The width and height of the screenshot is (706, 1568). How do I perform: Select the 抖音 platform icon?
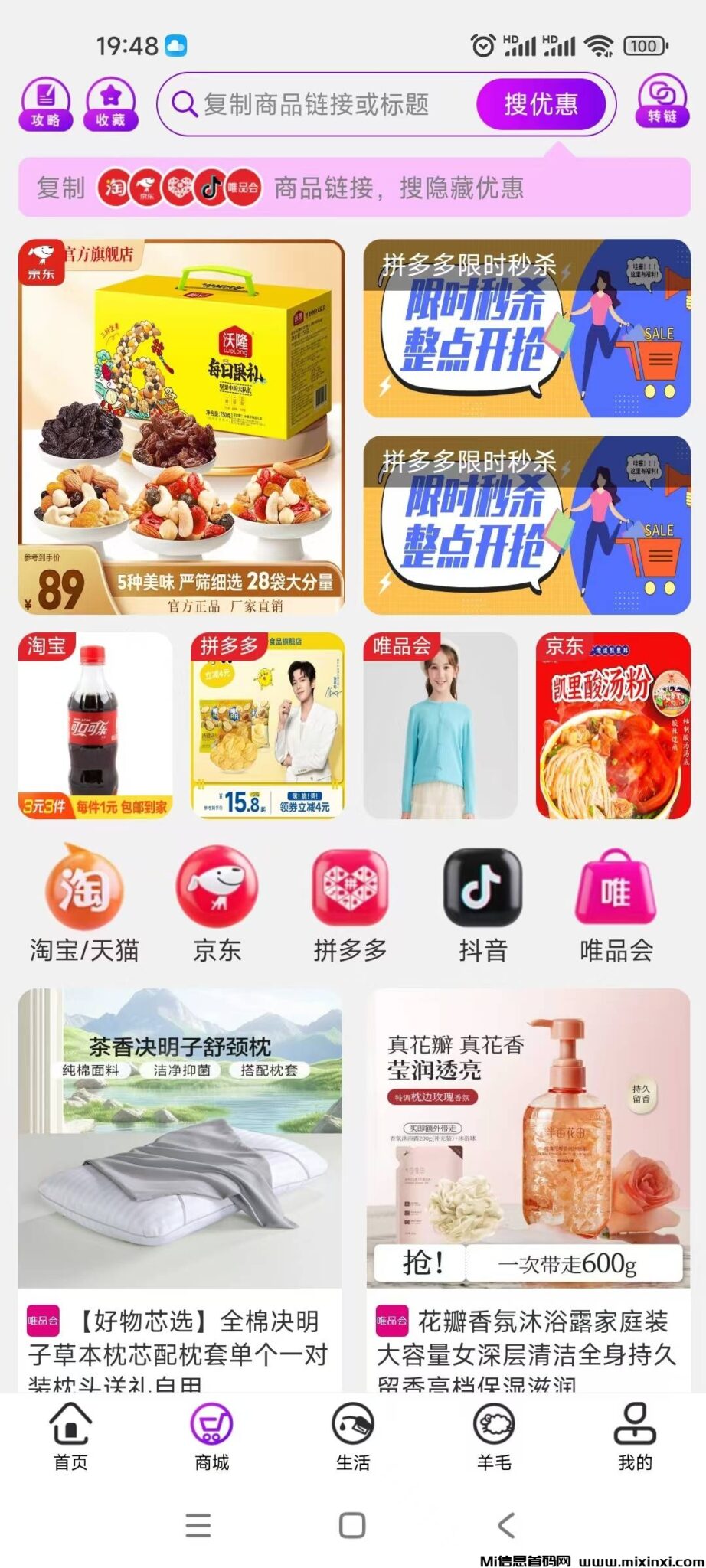(x=482, y=903)
